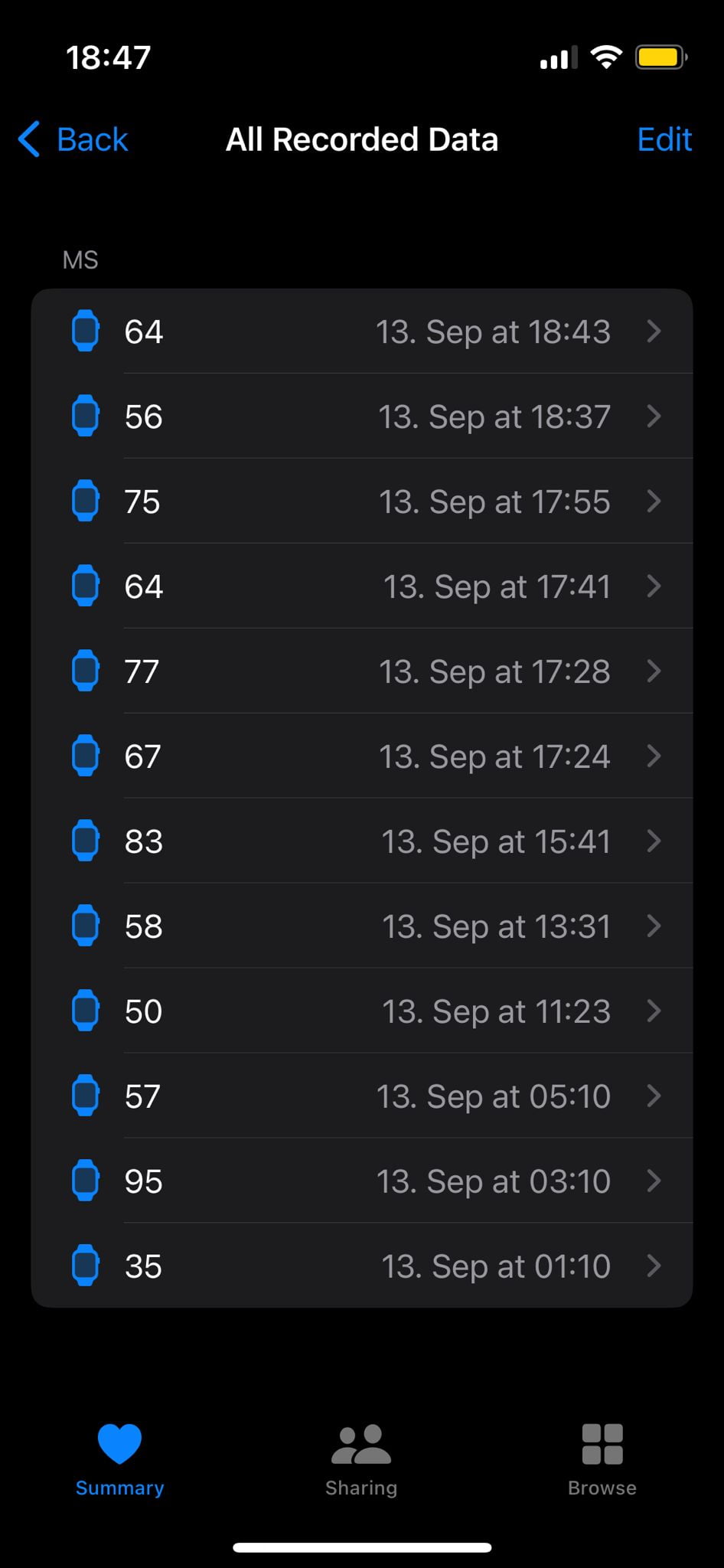Image resolution: width=724 pixels, height=1568 pixels.
Task: Open the 64 ms entry from 18:43
Action: [362, 332]
